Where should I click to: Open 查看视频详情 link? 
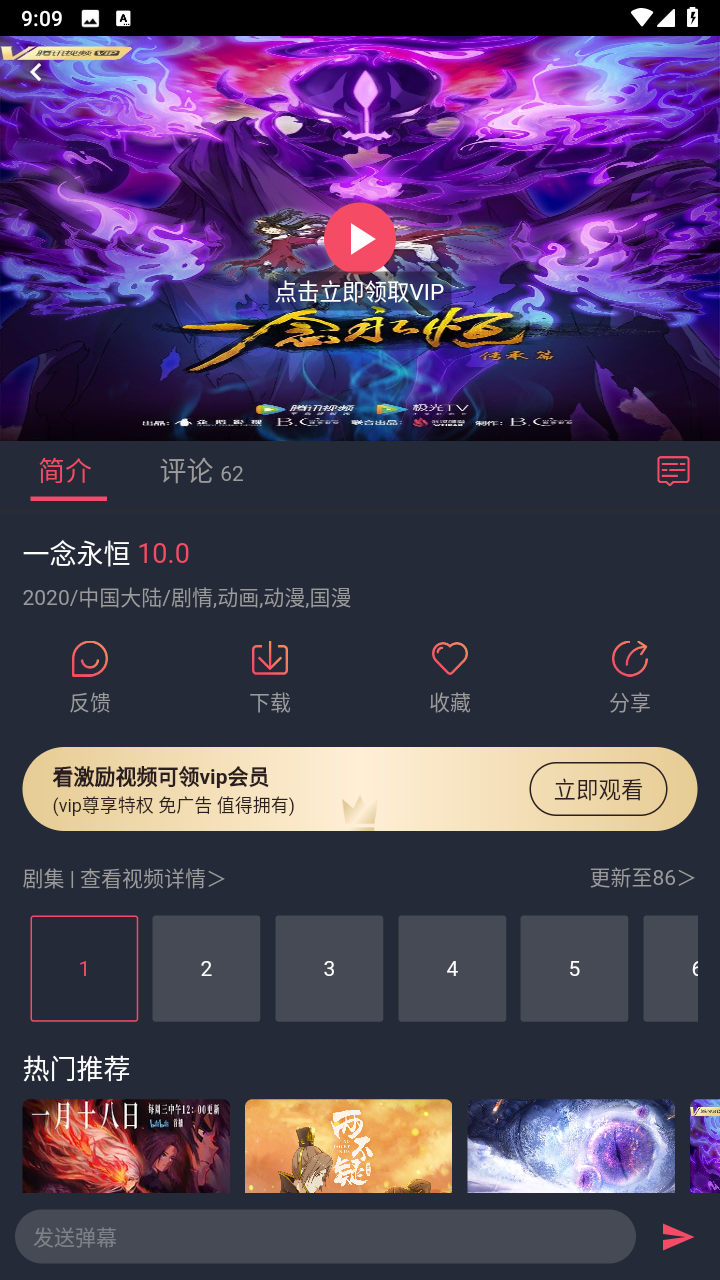tap(152, 878)
